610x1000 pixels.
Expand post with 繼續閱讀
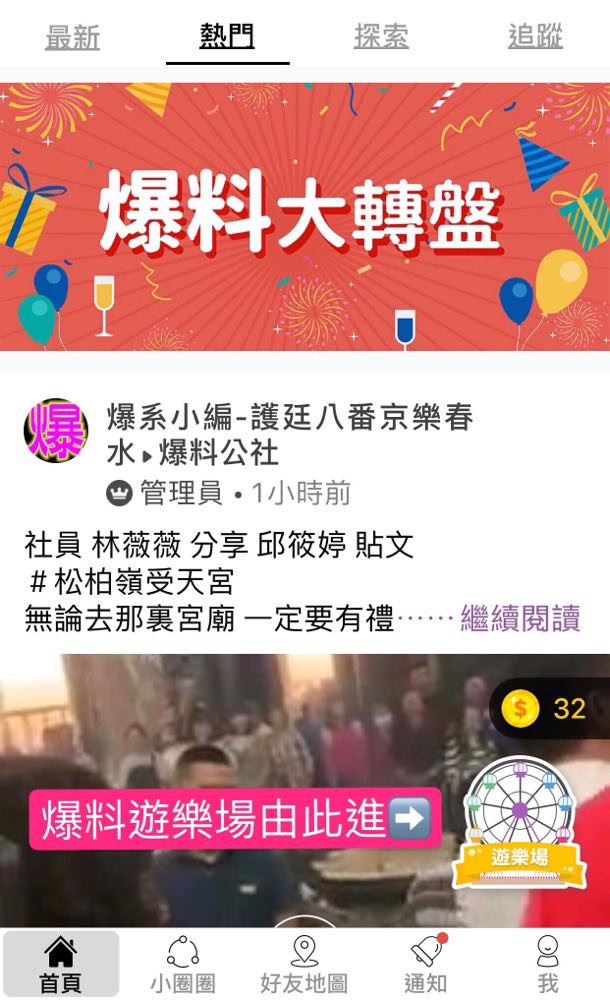click(520, 619)
